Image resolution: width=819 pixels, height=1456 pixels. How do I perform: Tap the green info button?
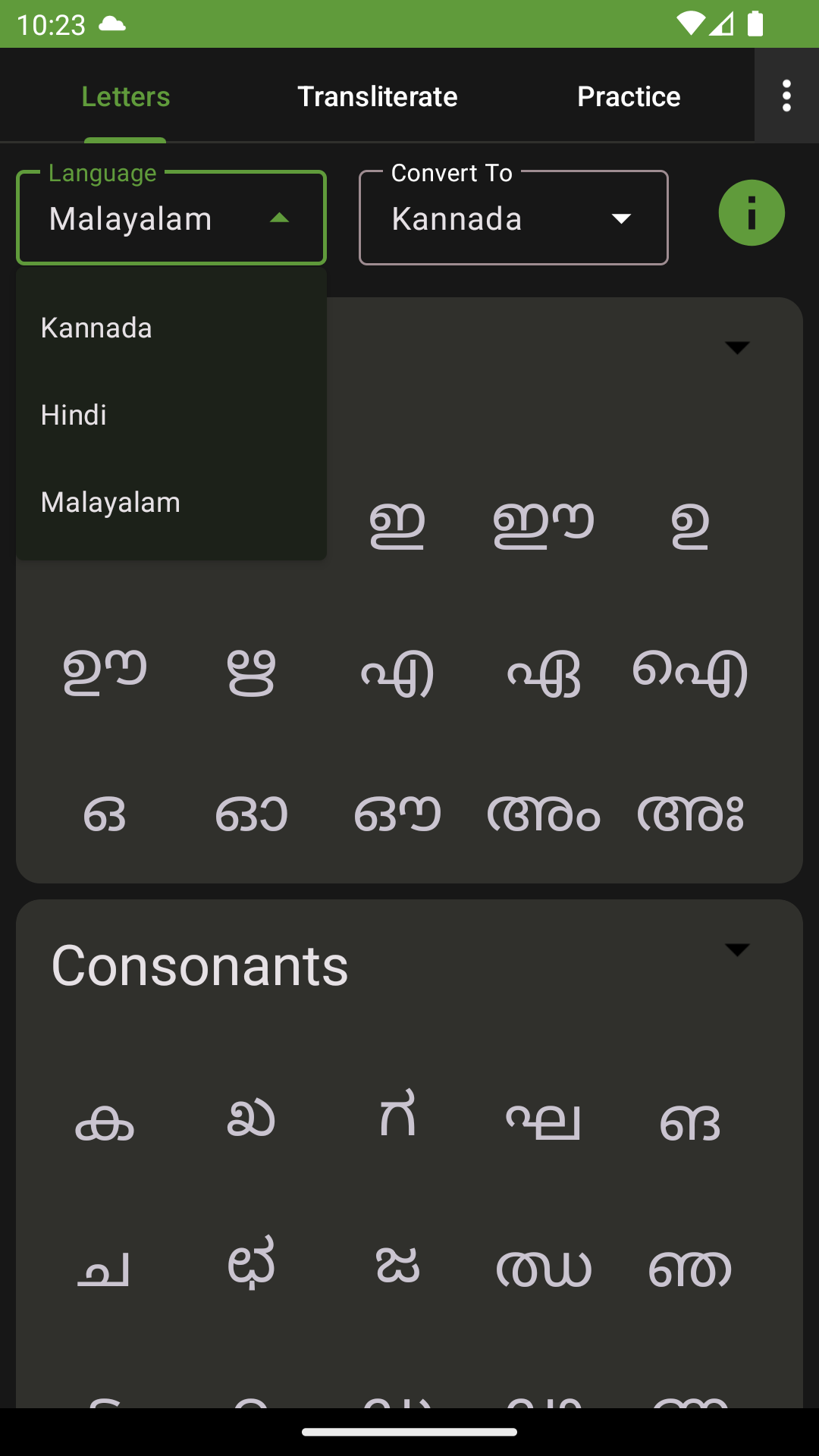pyautogui.click(x=751, y=213)
